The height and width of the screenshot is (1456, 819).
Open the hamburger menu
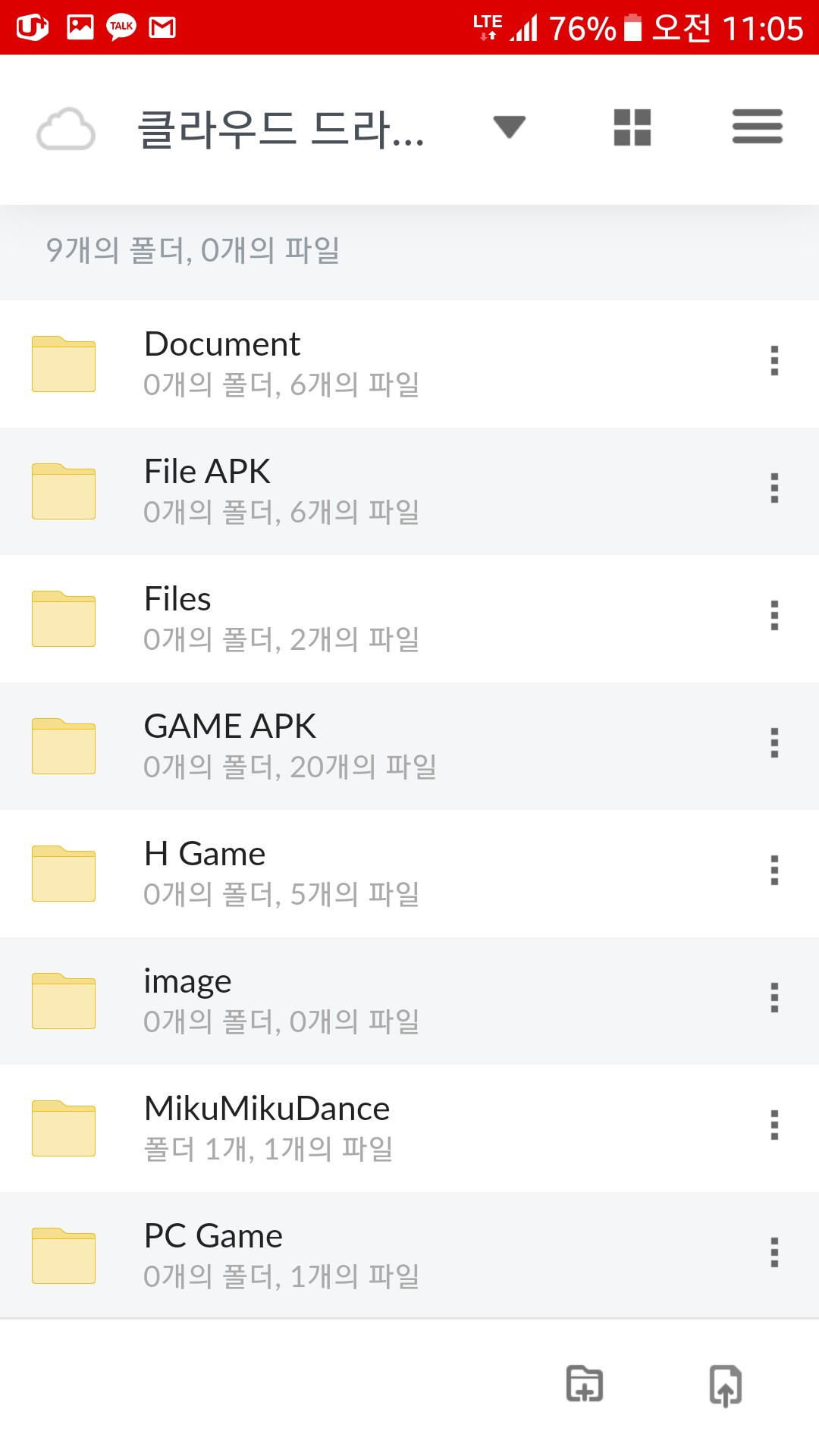click(x=757, y=127)
